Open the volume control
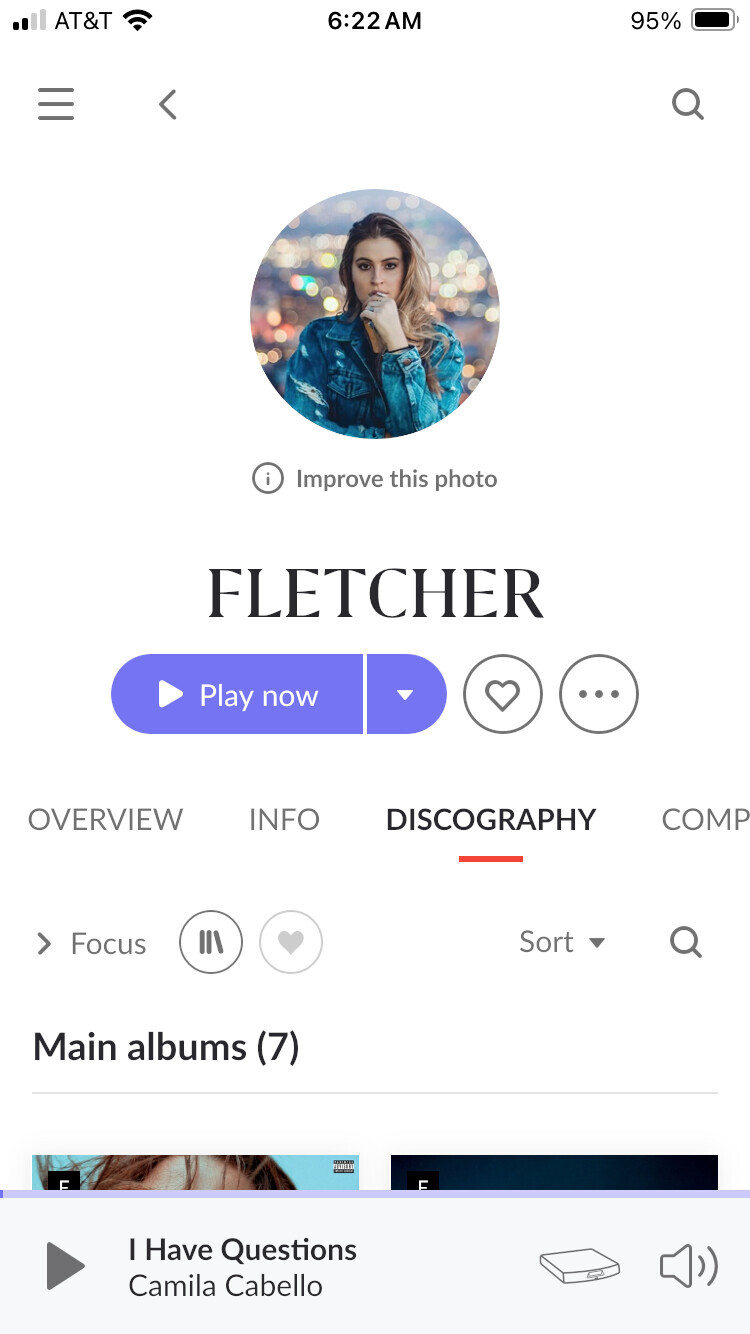750x1334 pixels. 689,1267
